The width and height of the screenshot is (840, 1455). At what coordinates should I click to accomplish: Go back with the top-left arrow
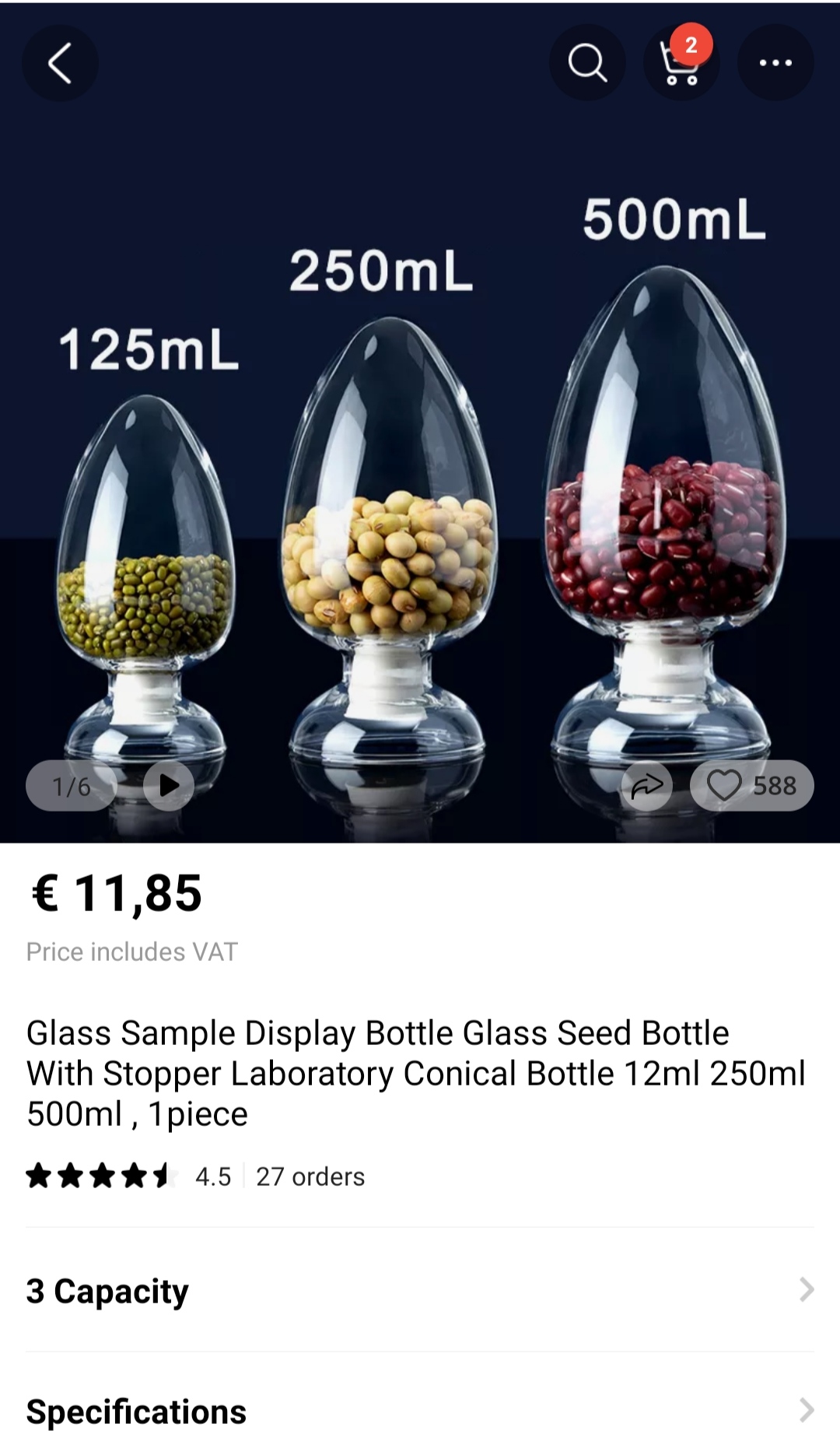click(x=60, y=62)
